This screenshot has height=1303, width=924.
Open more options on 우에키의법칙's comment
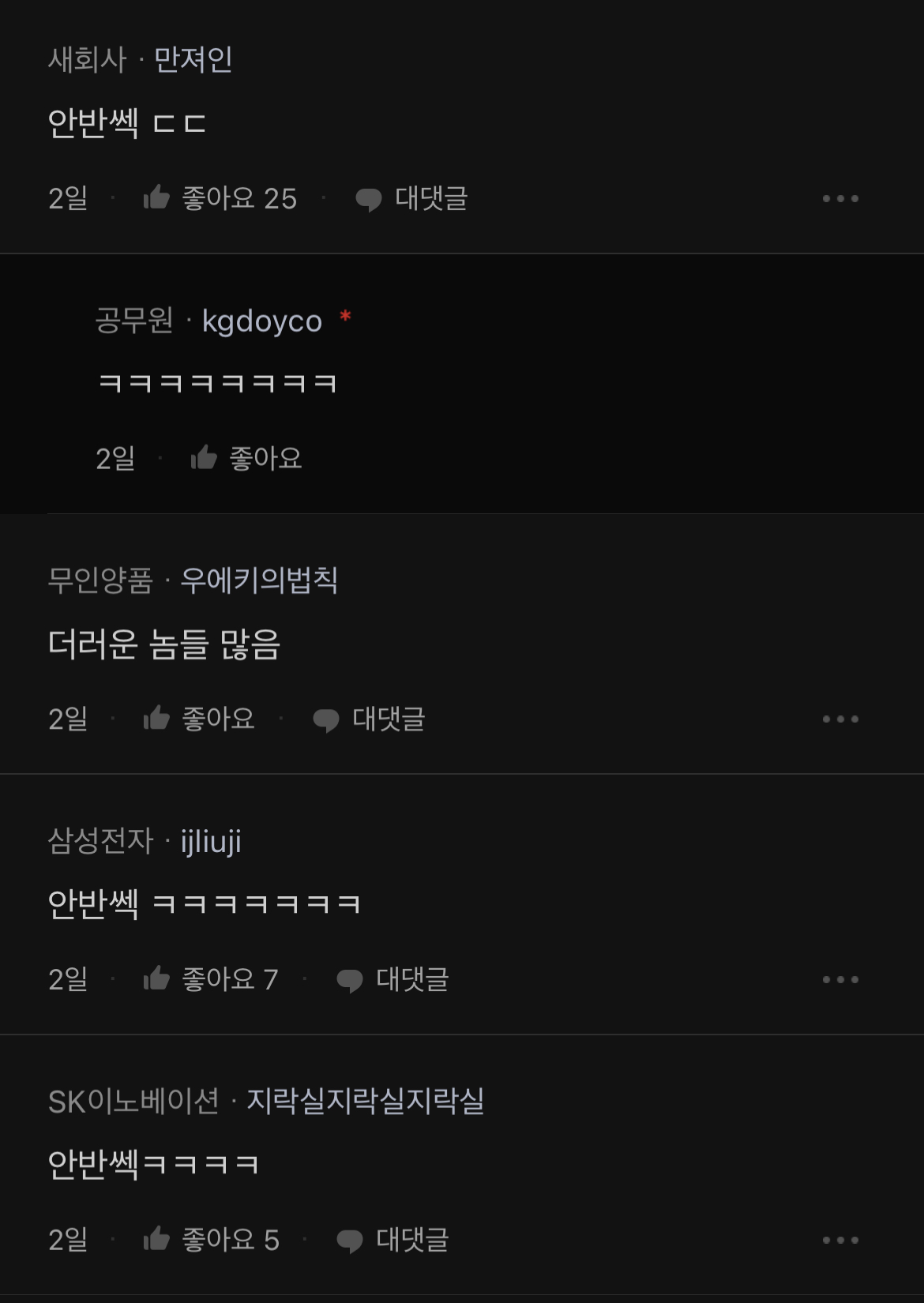point(839,719)
